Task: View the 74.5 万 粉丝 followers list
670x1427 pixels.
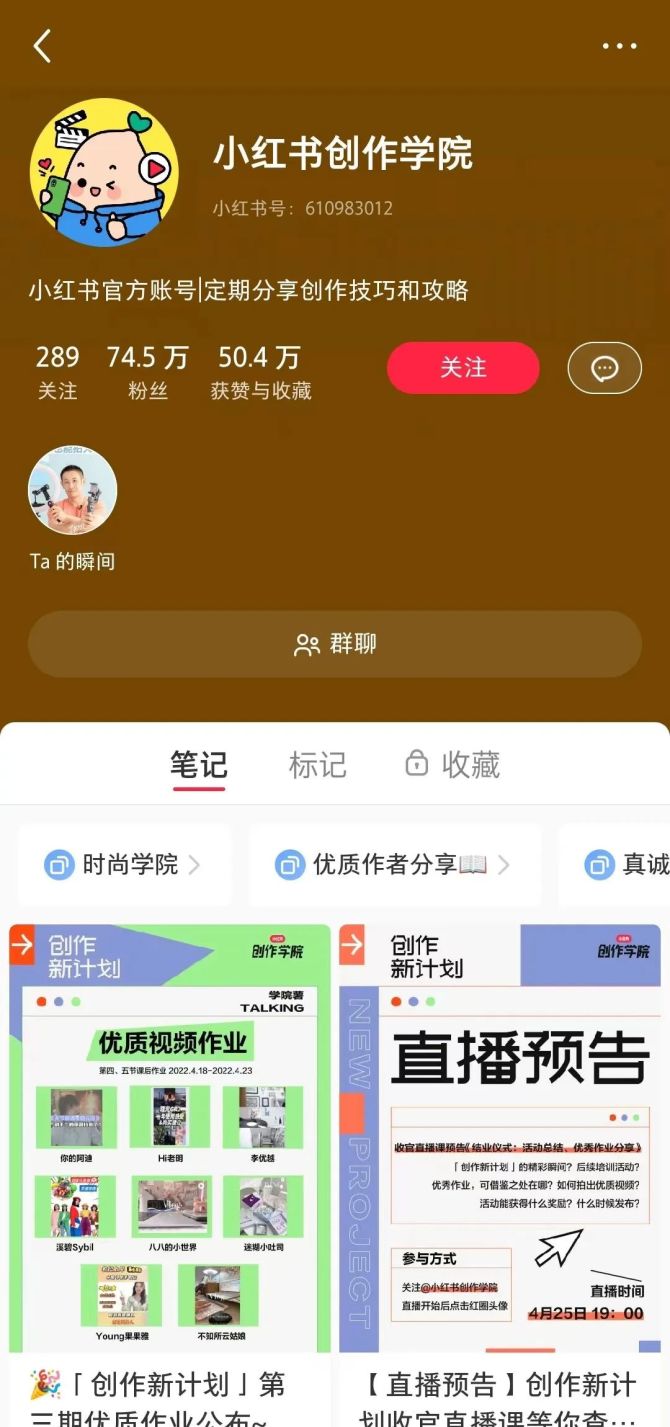Action: pyautogui.click(x=148, y=372)
